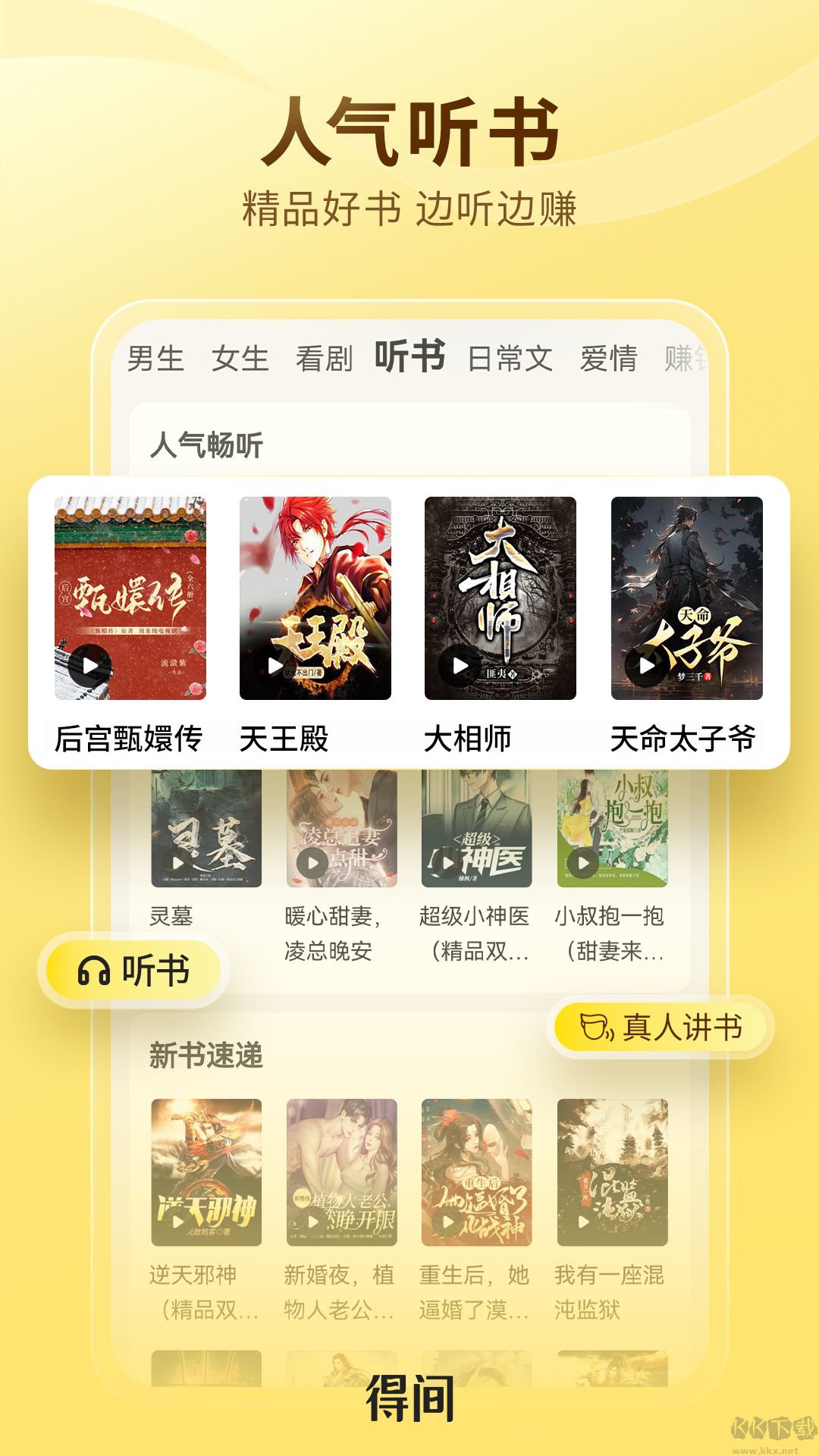Switch to the 男生 tab

pos(155,359)
